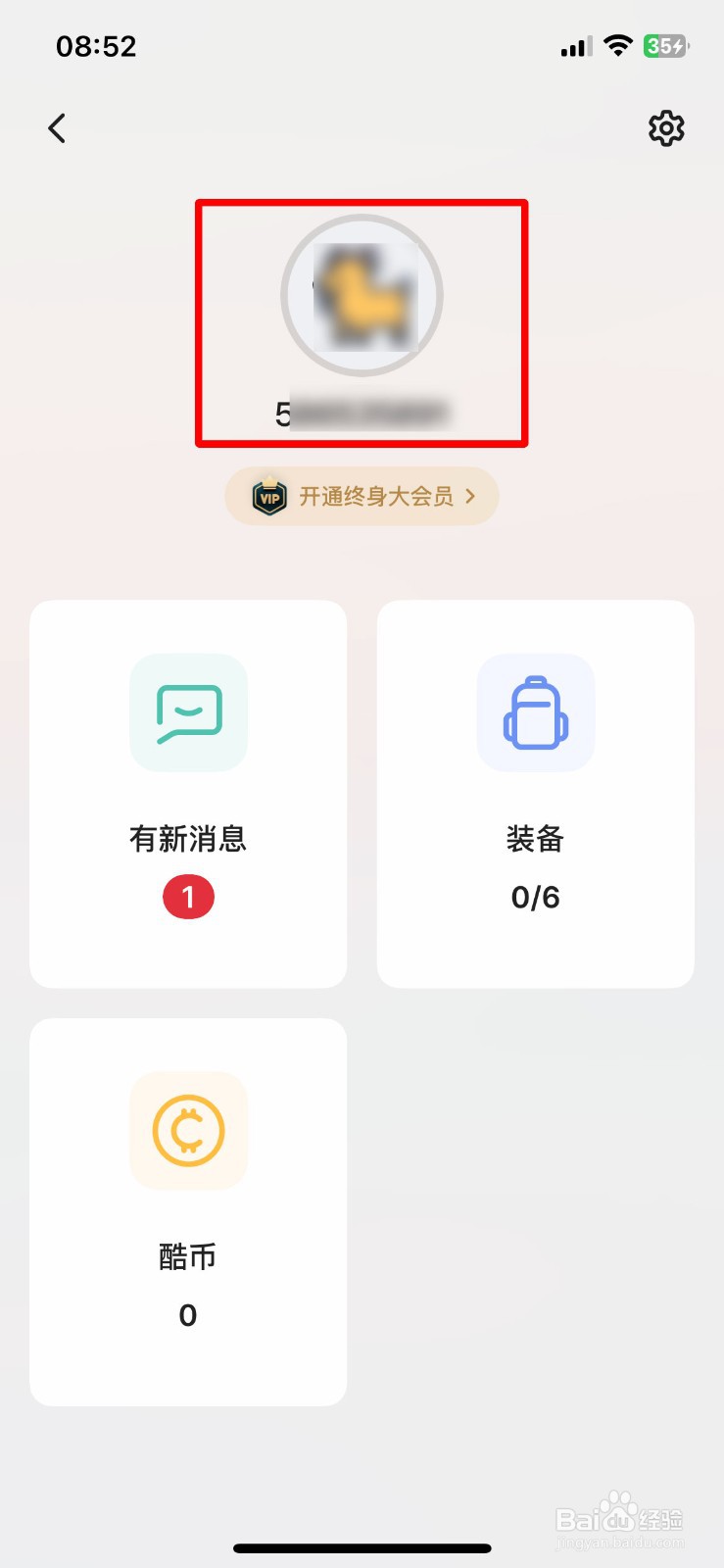724x1568 pixels.
Task: Expand the 开通终身大会员 banner chevron
Action: click(x=469, y=497)
